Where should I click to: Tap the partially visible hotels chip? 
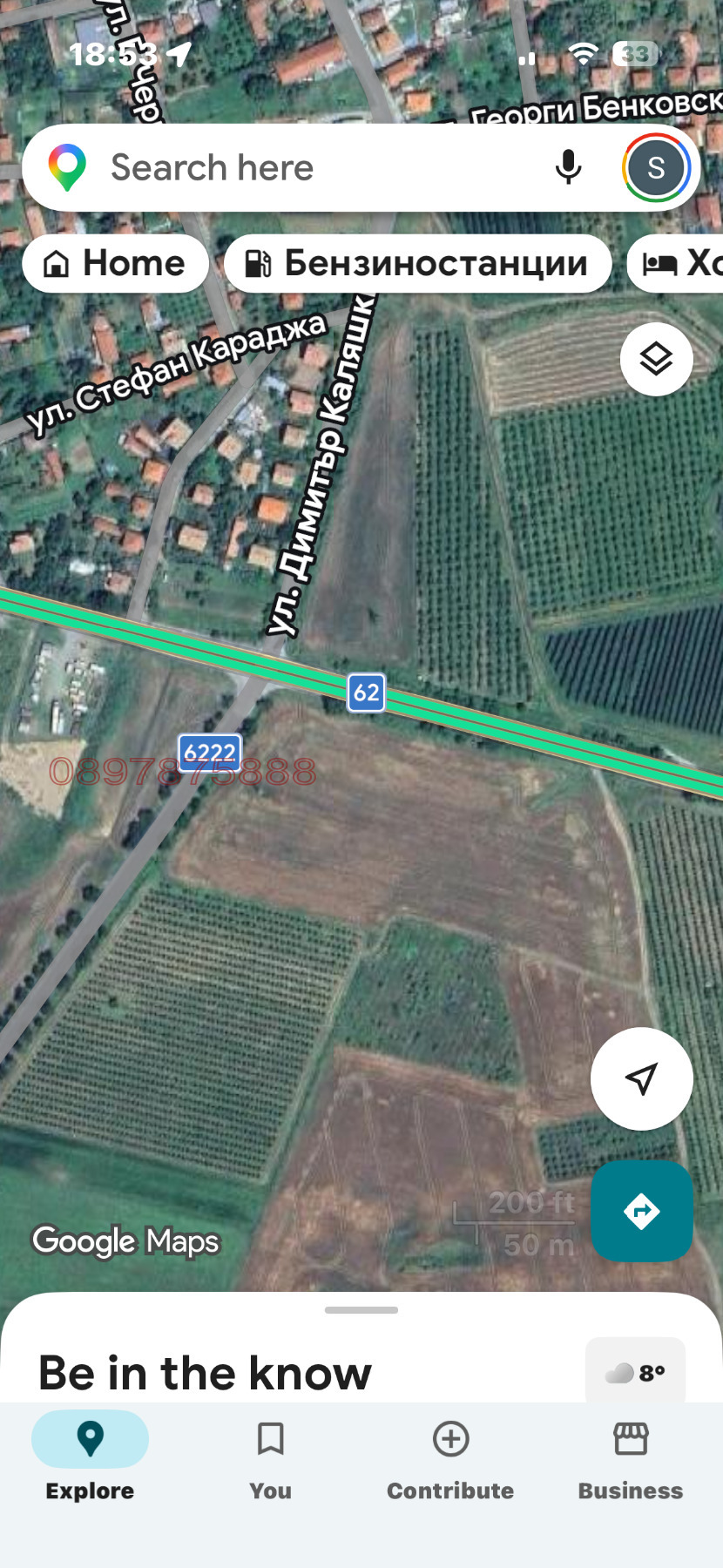(688, 263)
